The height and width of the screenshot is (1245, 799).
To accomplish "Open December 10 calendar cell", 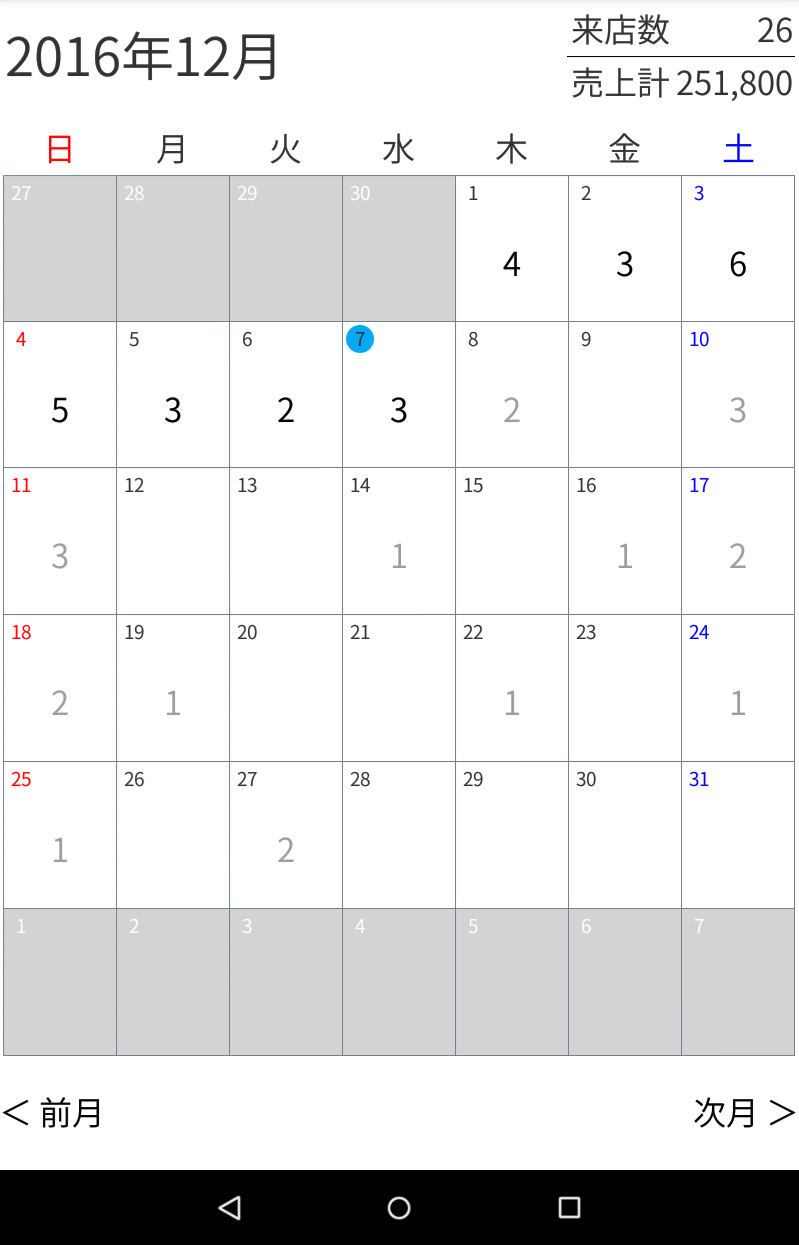I will [x=737, y=395].
